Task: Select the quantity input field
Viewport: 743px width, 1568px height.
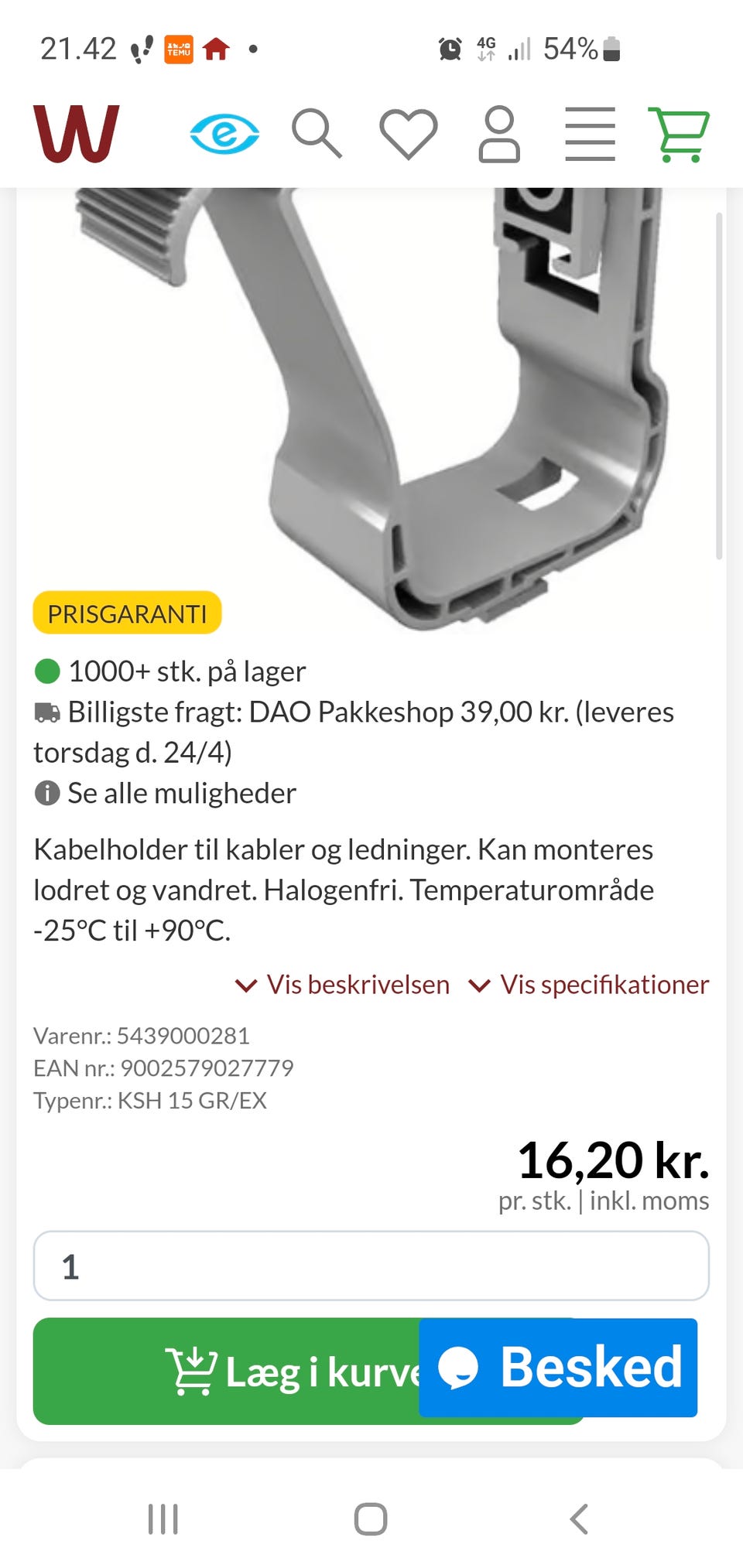Action: pos(370,1266)
